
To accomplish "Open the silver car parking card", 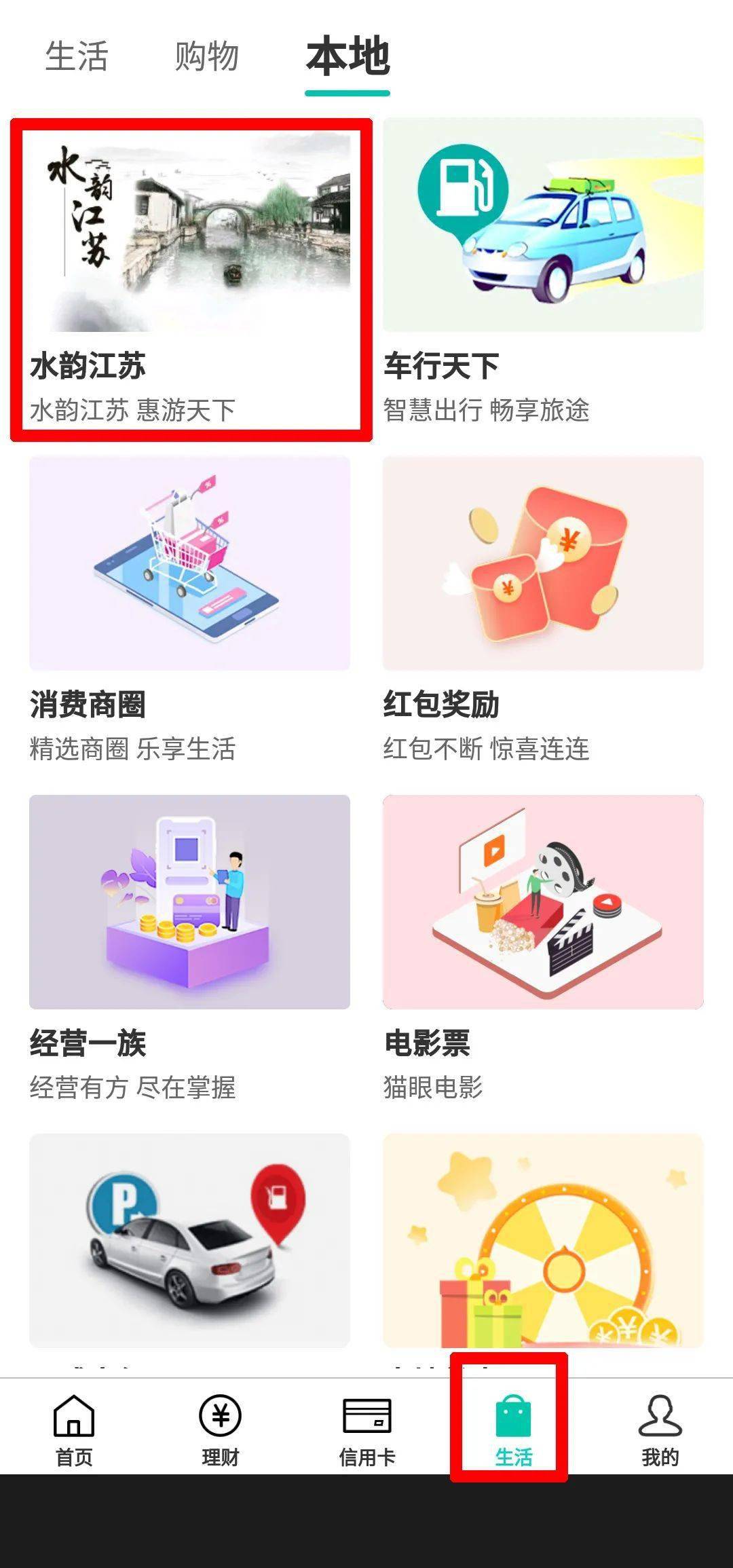I will pyautogui.click(x=189, y=1241).
